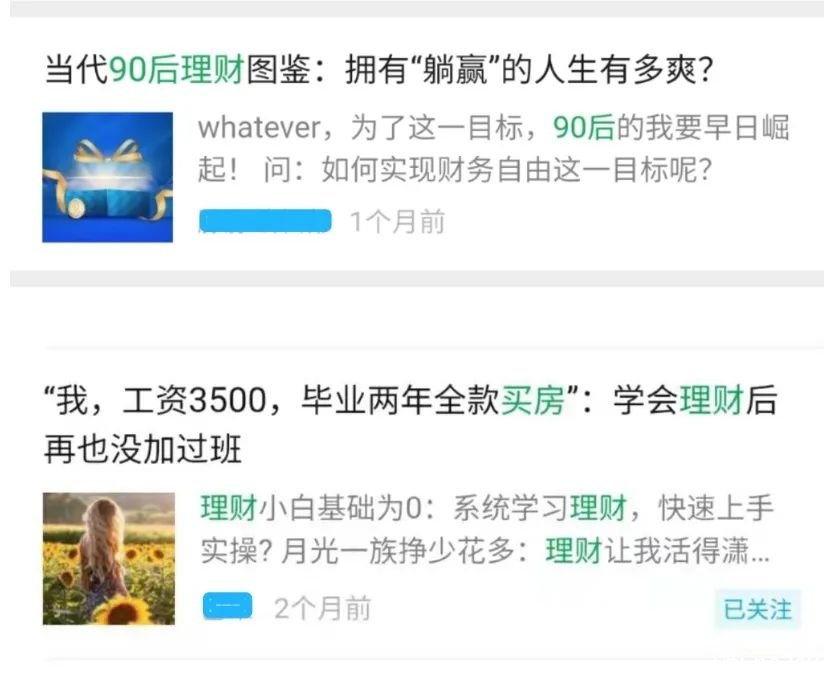Open the blue gift box thumbnail

107,177
